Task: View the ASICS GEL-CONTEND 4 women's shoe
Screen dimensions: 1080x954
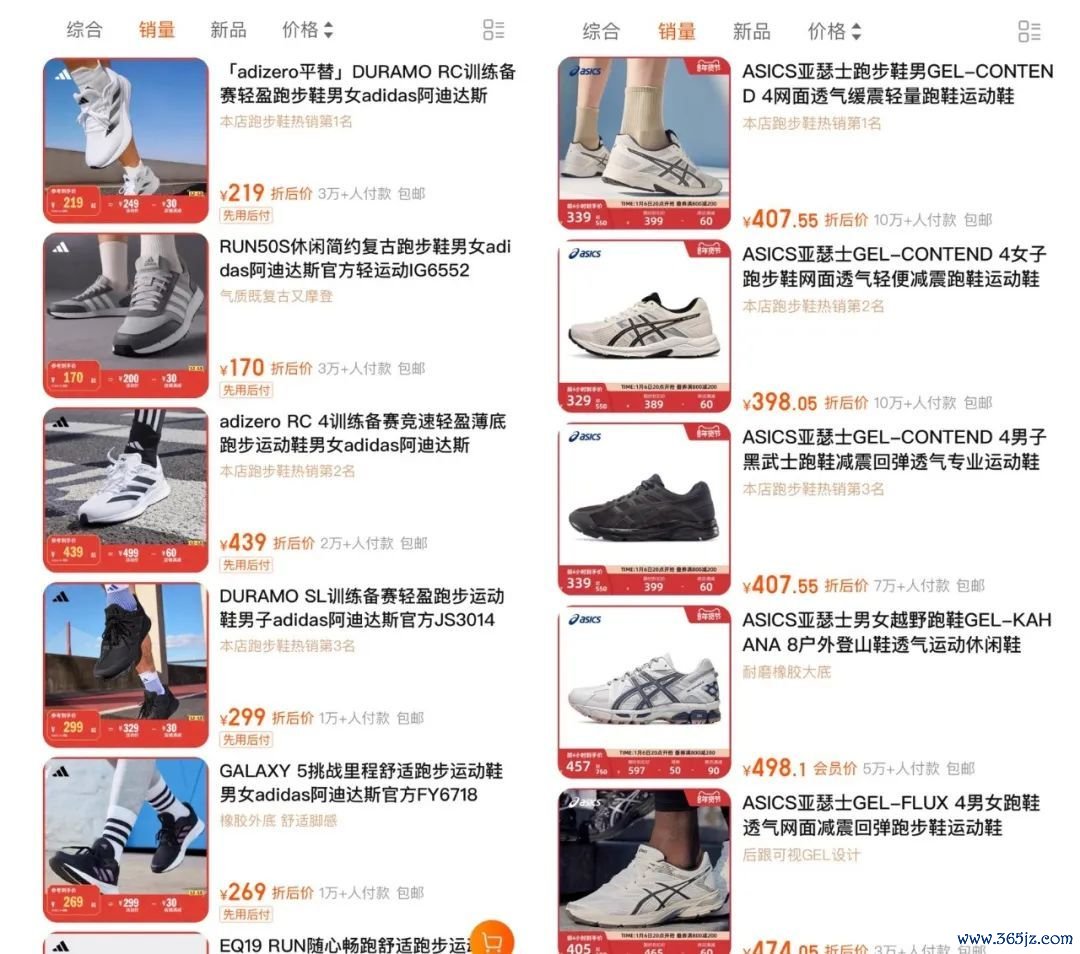Action: (893, 266)
